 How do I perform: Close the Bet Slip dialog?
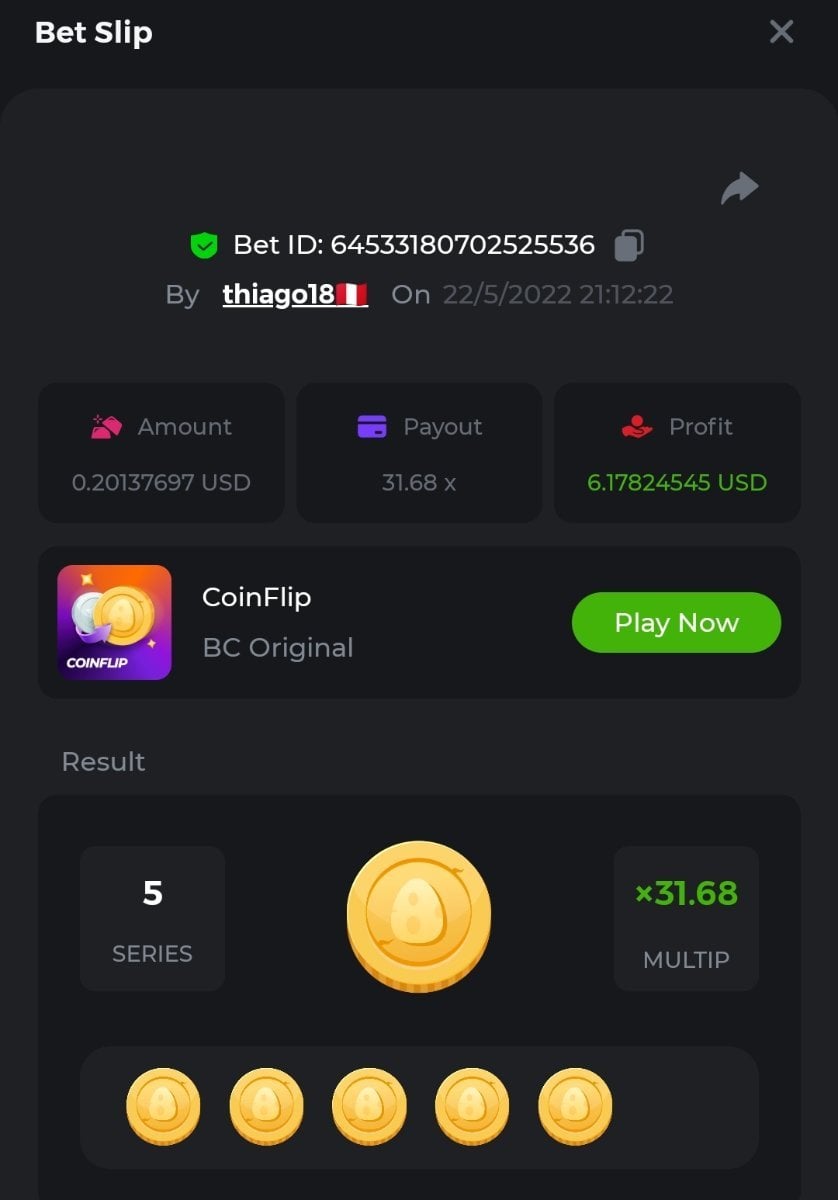click(x=781, y=32)
